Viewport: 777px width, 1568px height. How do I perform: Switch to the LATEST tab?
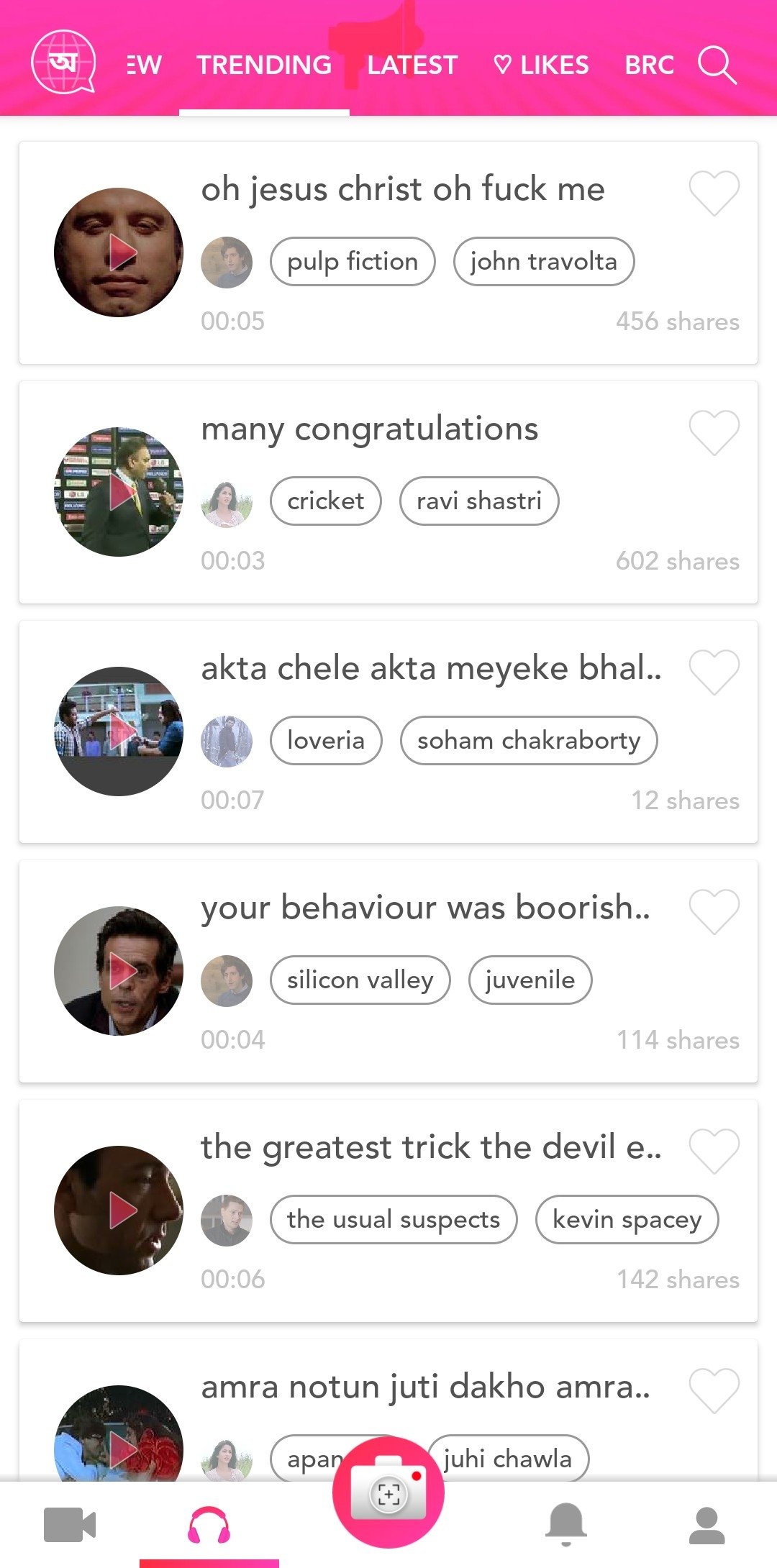point(412,65)
